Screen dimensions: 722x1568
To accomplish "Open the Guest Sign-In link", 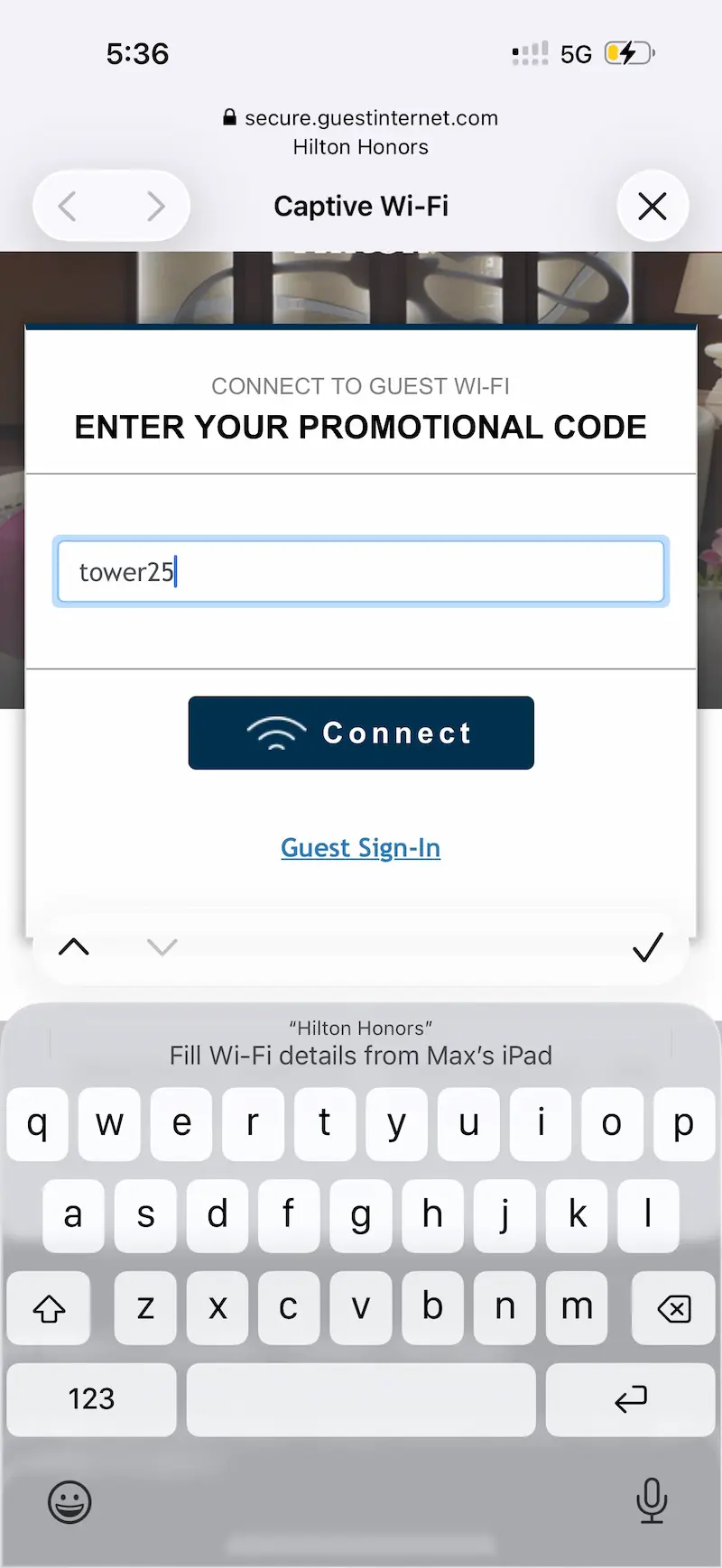I will pos(361,848).
